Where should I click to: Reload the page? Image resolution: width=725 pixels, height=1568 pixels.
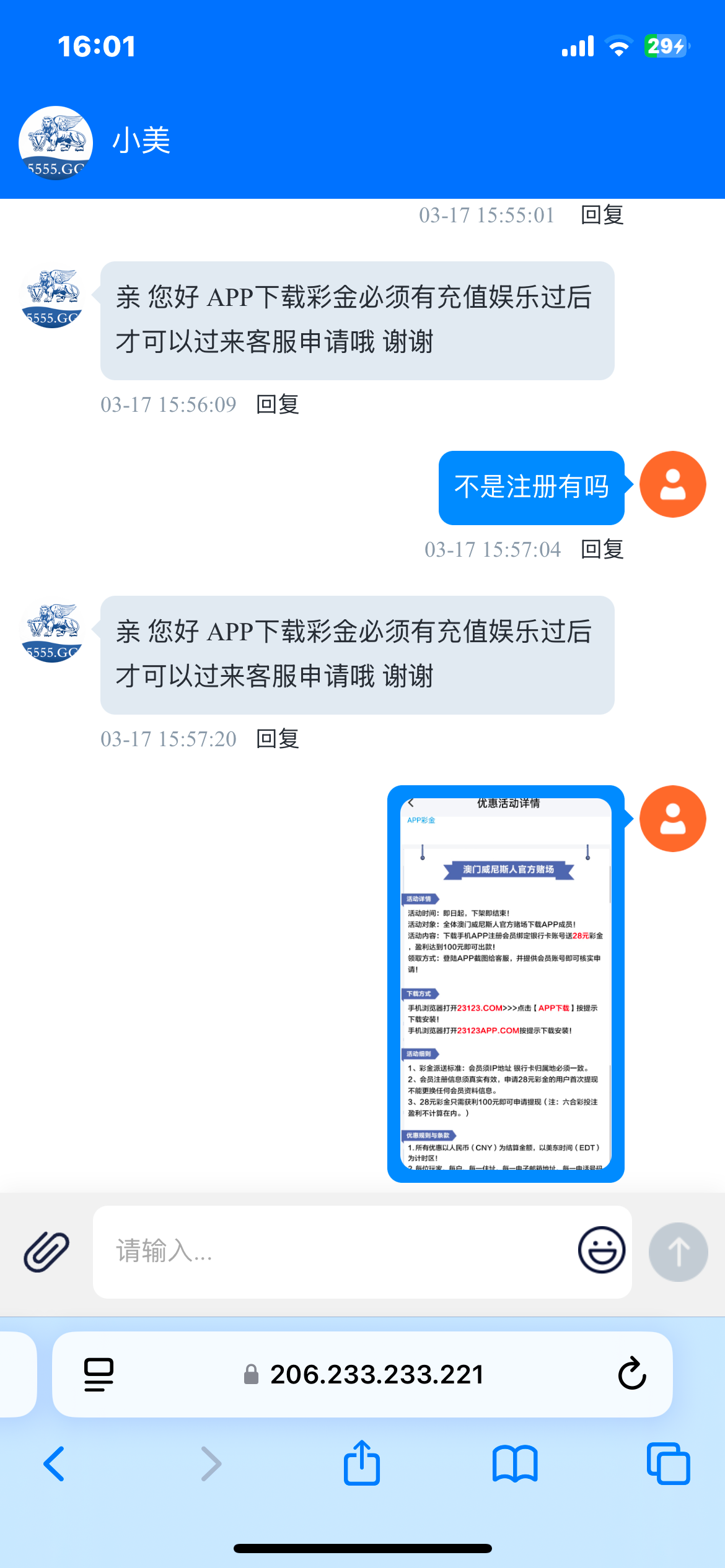click(632, 1374)
